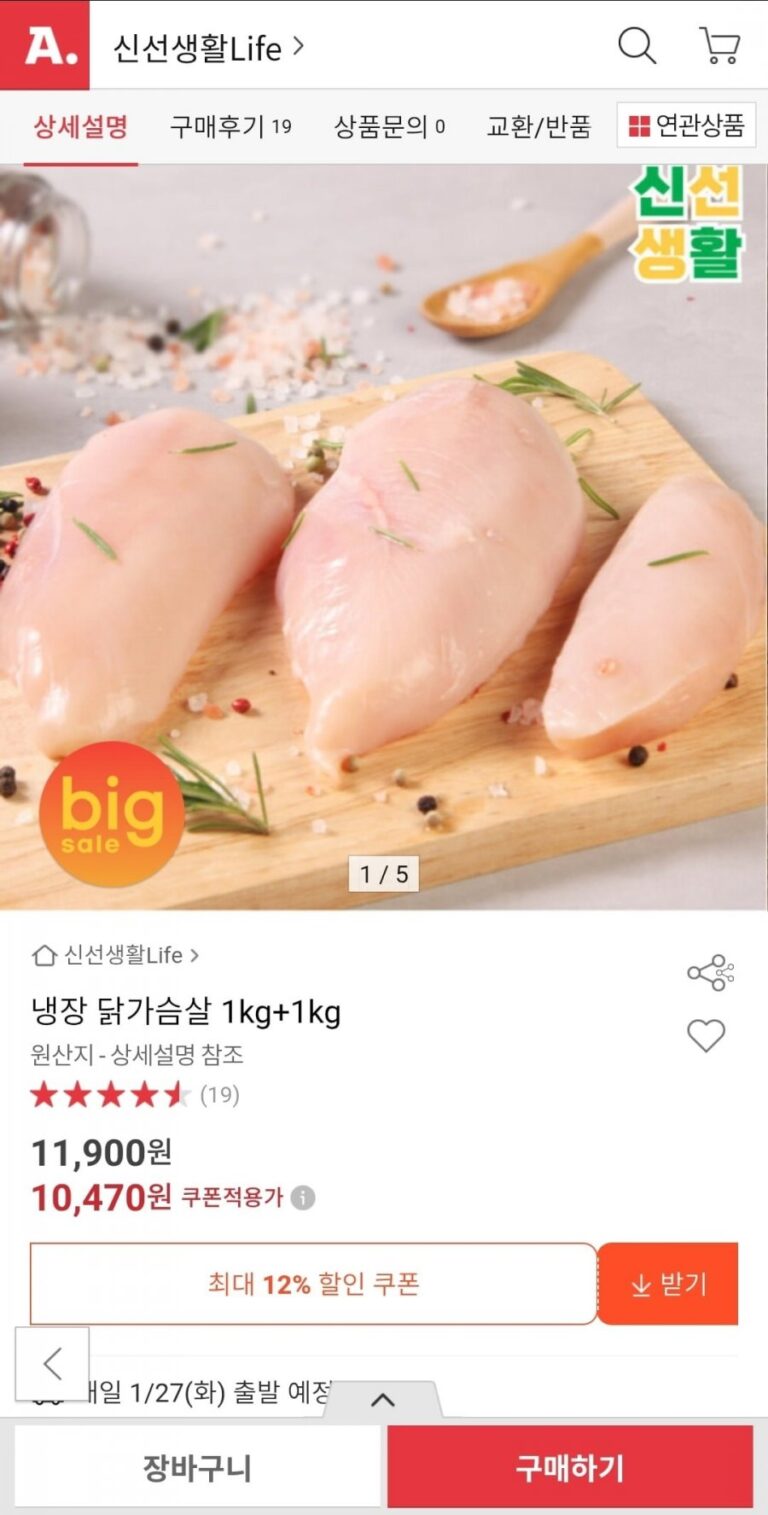Tap 구매하기 to buy now
The width and height of the screenshot is (768, 1515).
(570, 1467)
